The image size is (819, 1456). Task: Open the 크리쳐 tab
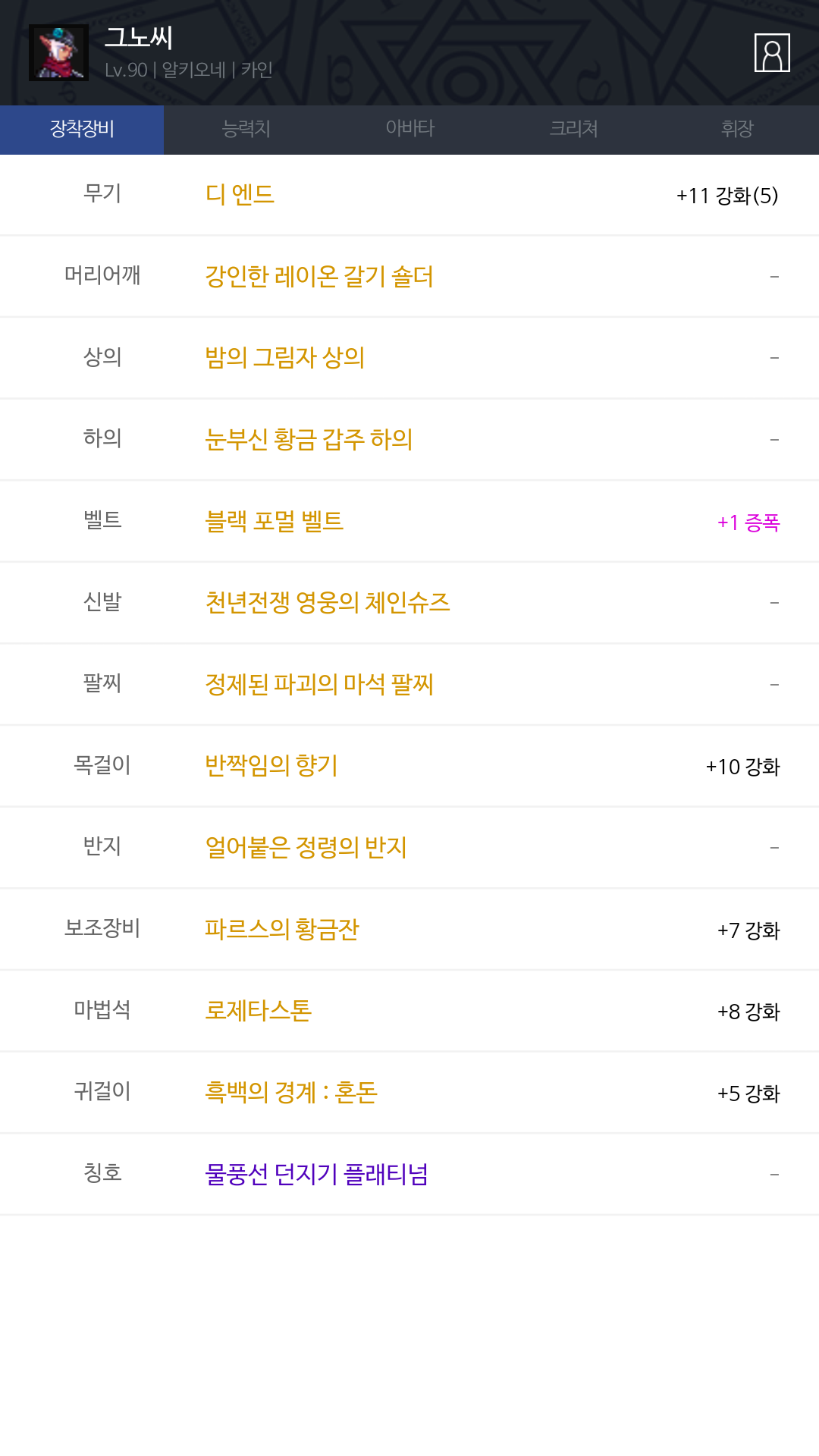click(x=573, y=129)
